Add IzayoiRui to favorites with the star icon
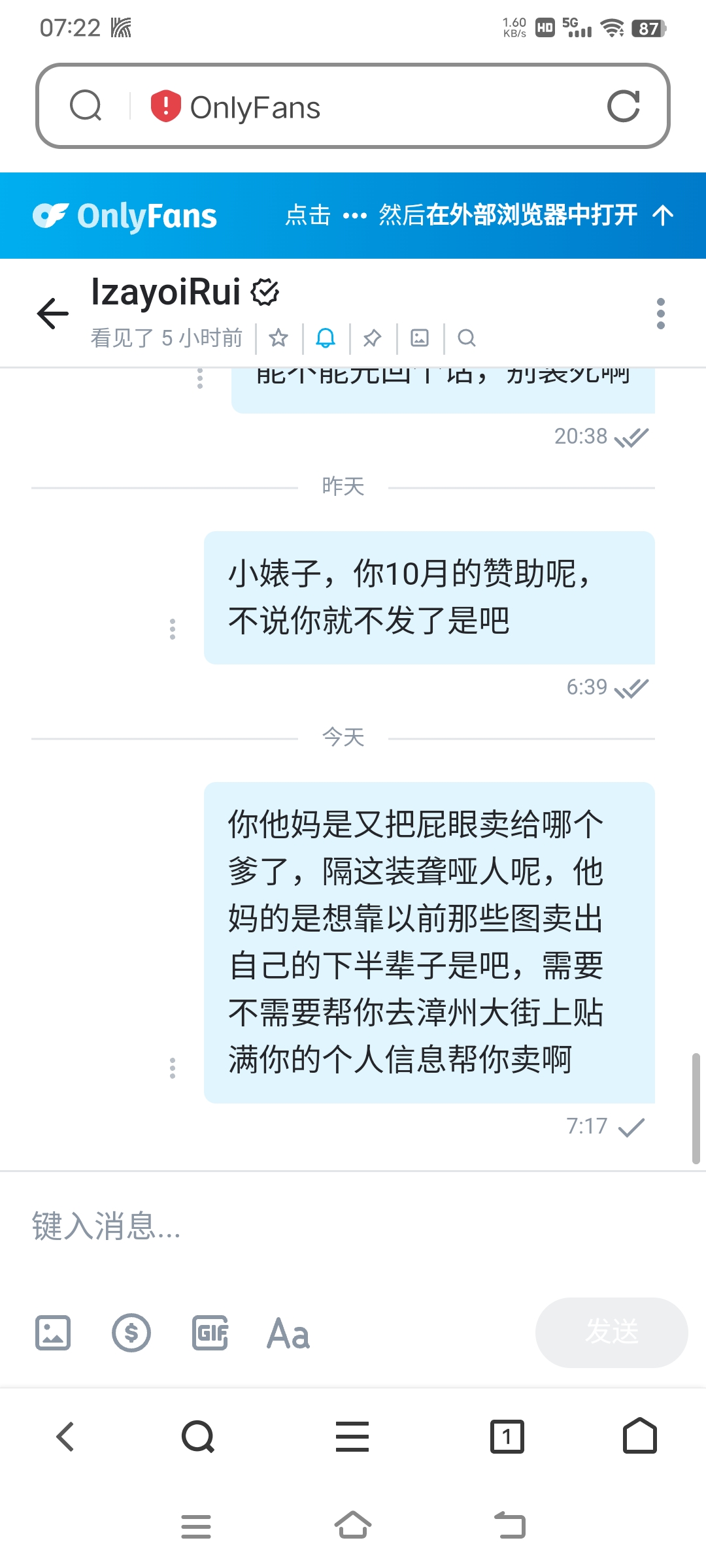 tap(278, 338)
